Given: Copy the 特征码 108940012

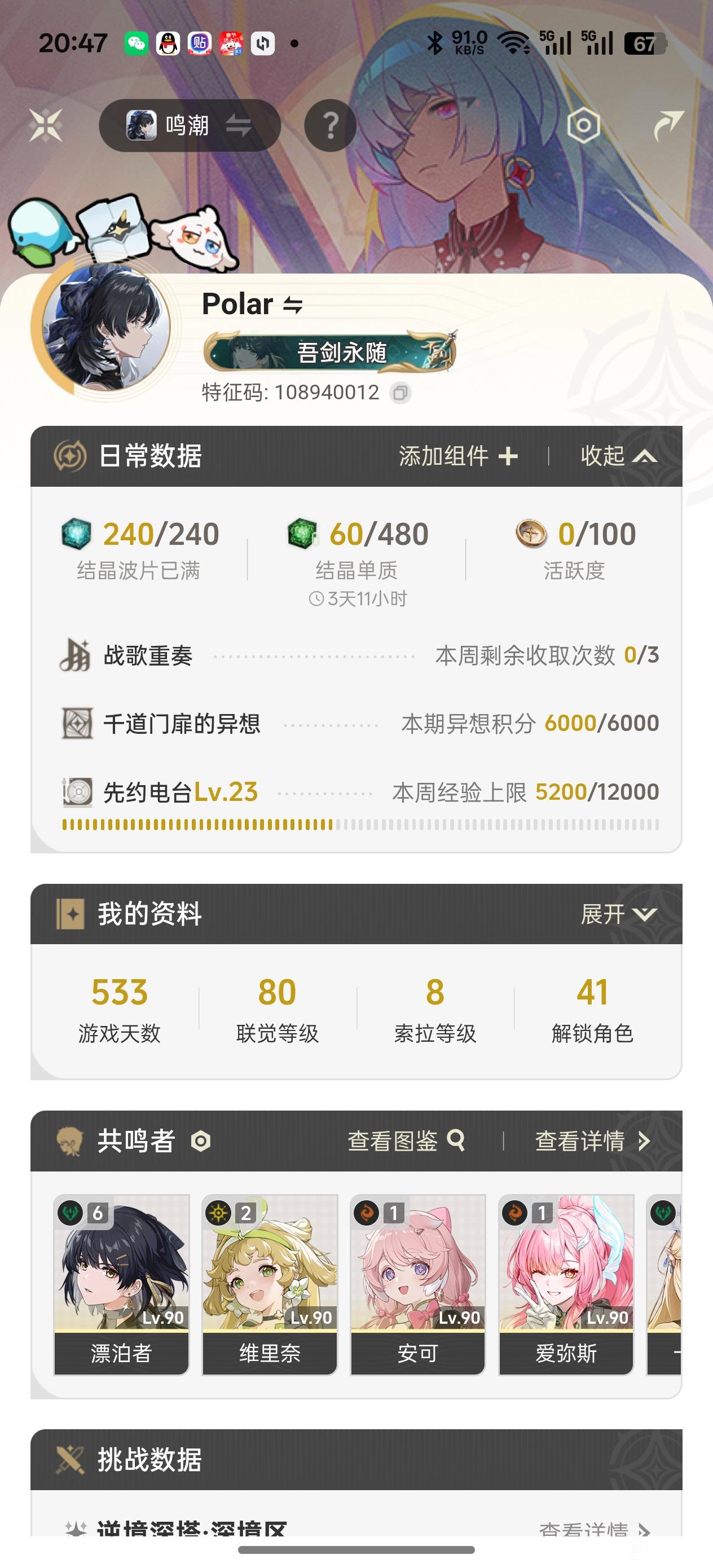Looking at the screenshot, I should click(400, 393).
